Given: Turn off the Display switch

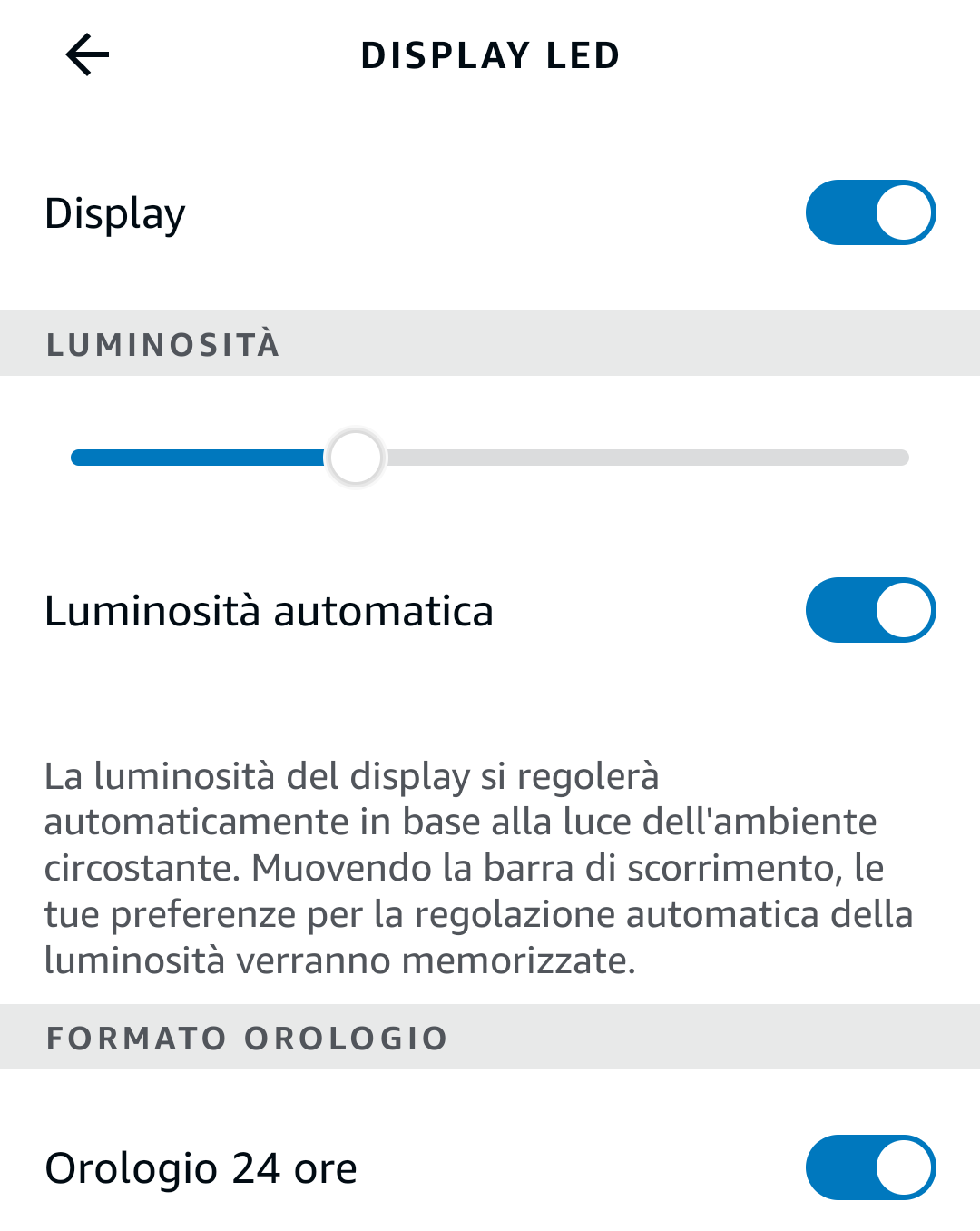Looking at the screenshot, I should click(x=870, y=212).
